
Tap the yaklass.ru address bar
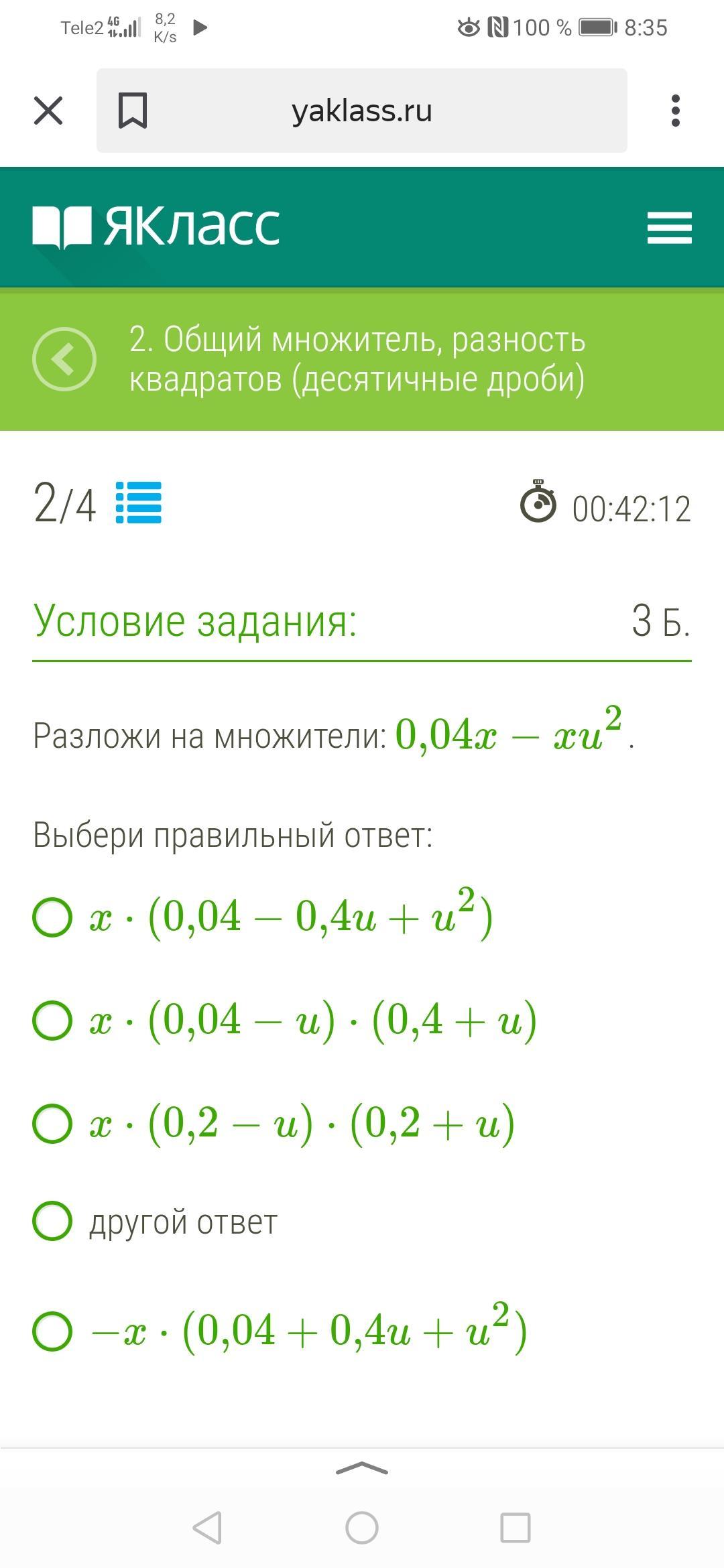(362, 111)
